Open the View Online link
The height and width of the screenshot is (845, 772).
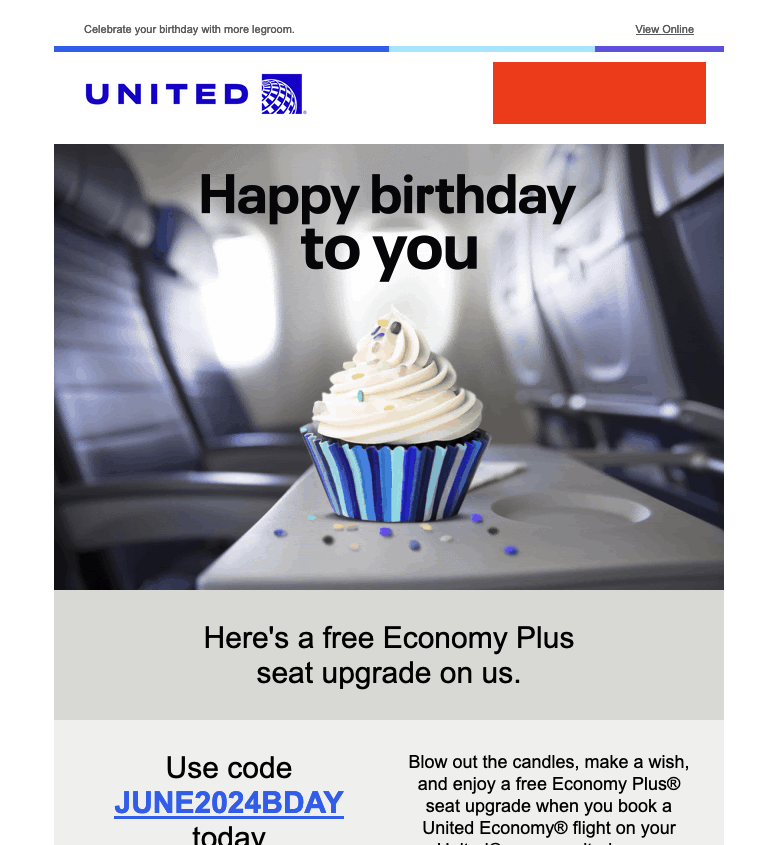(664, 29)
